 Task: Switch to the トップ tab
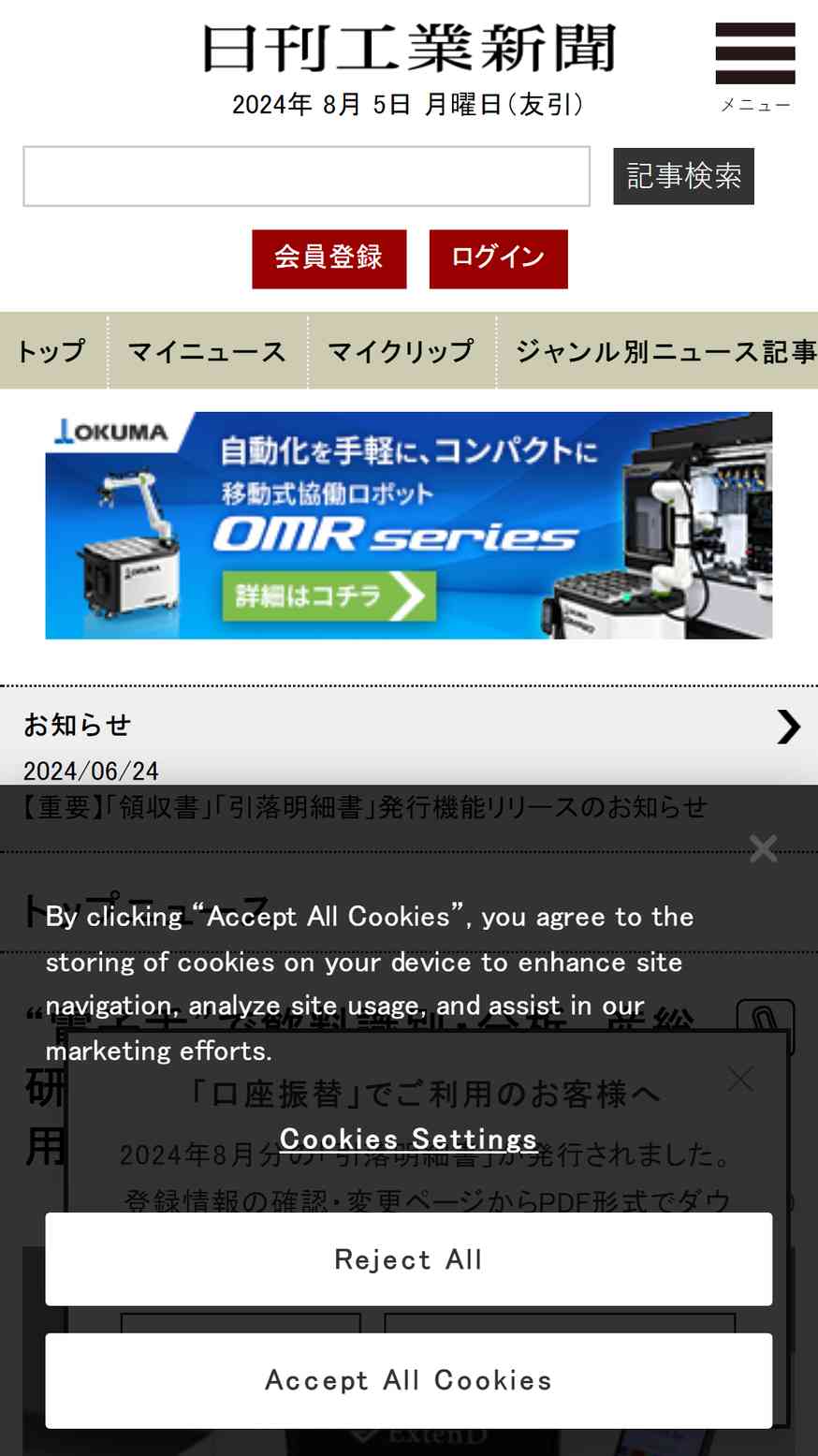click(x=52, y=351)
